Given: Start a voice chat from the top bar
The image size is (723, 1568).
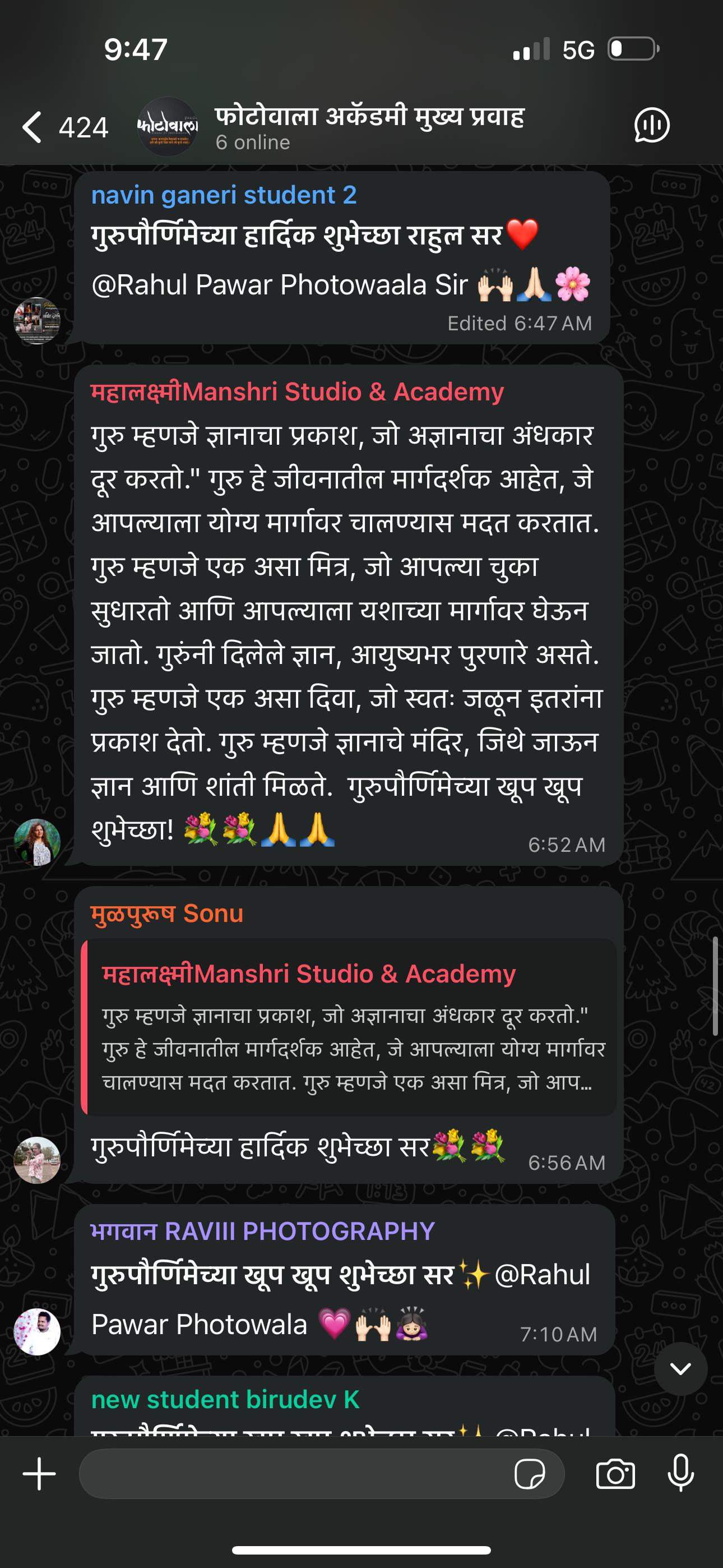Looking at the screenshot, I should pos(652,126).
